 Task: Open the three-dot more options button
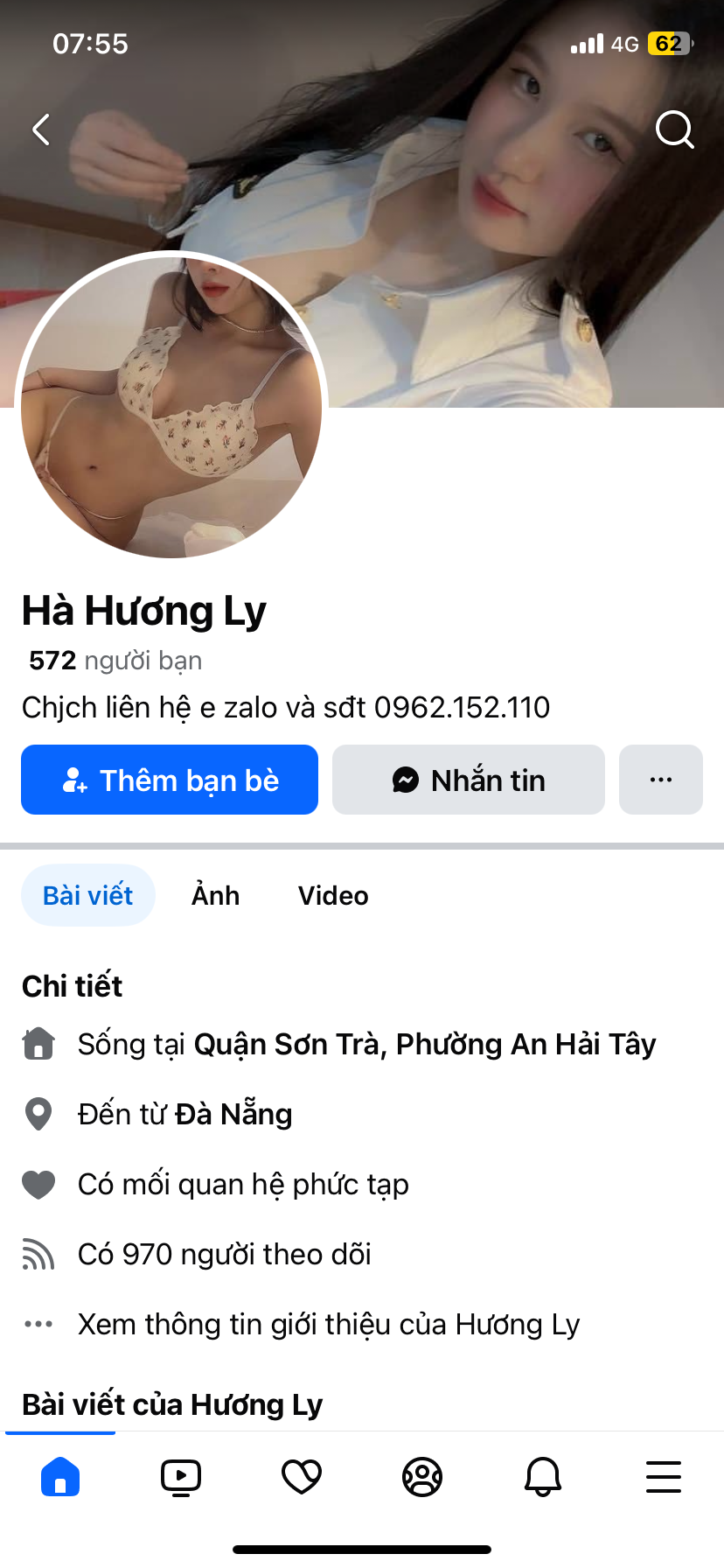point(661,780)
